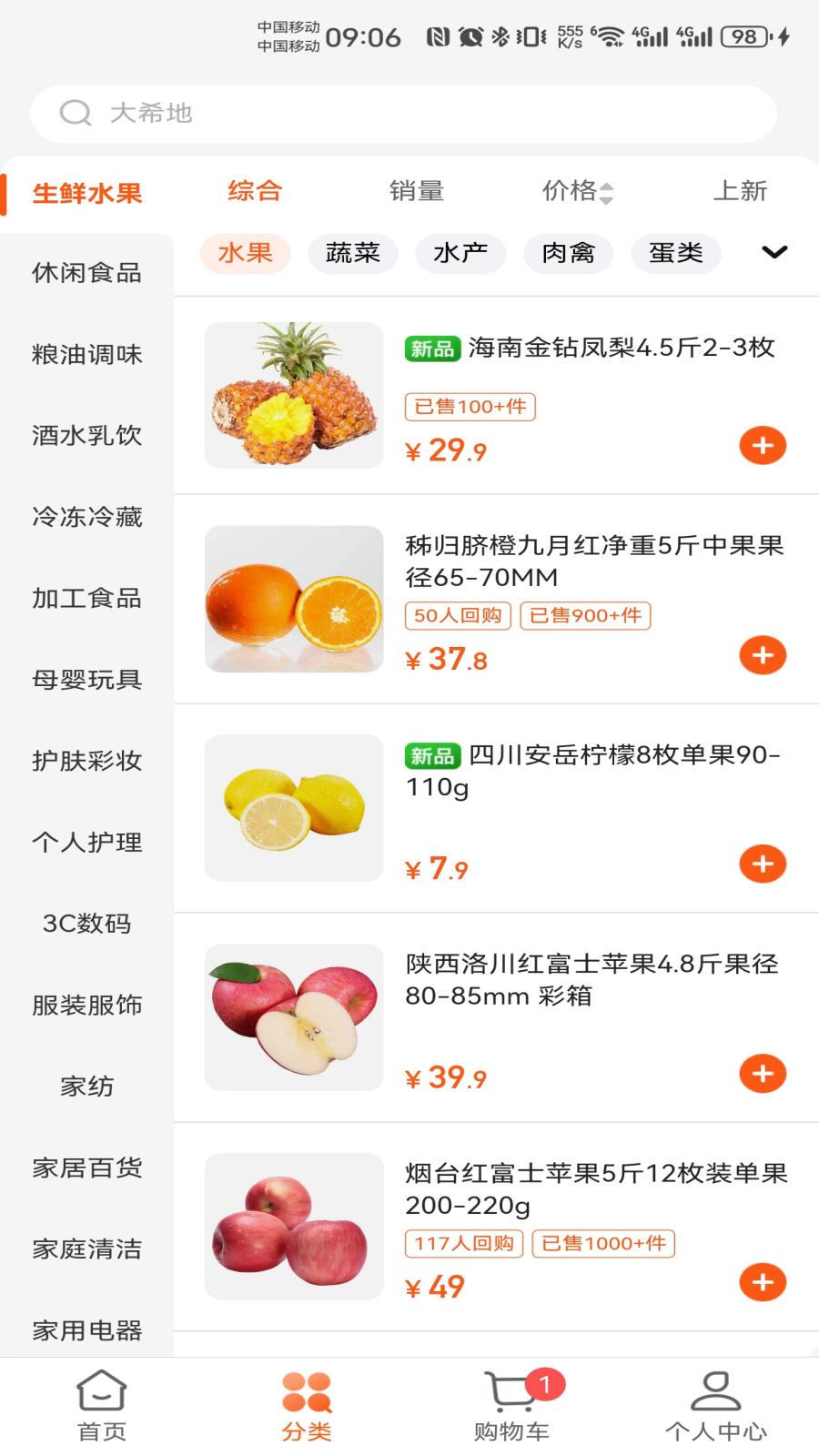Image resolution: width=819 pixels, height=1456 pixels.
Task: Select the 肉禽 filter chip
Action: 568,253
